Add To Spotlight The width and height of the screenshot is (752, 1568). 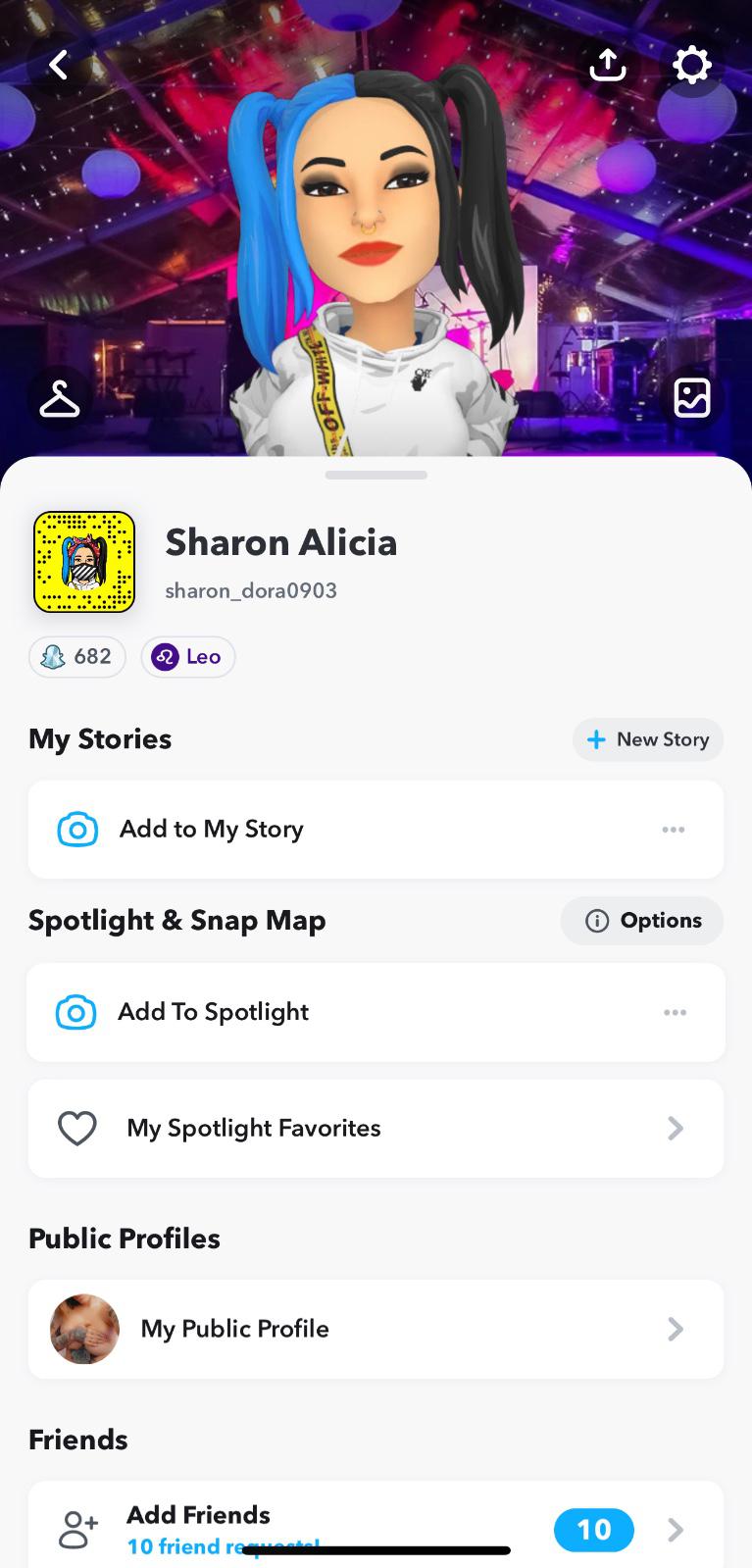(x=213, y=1012)
